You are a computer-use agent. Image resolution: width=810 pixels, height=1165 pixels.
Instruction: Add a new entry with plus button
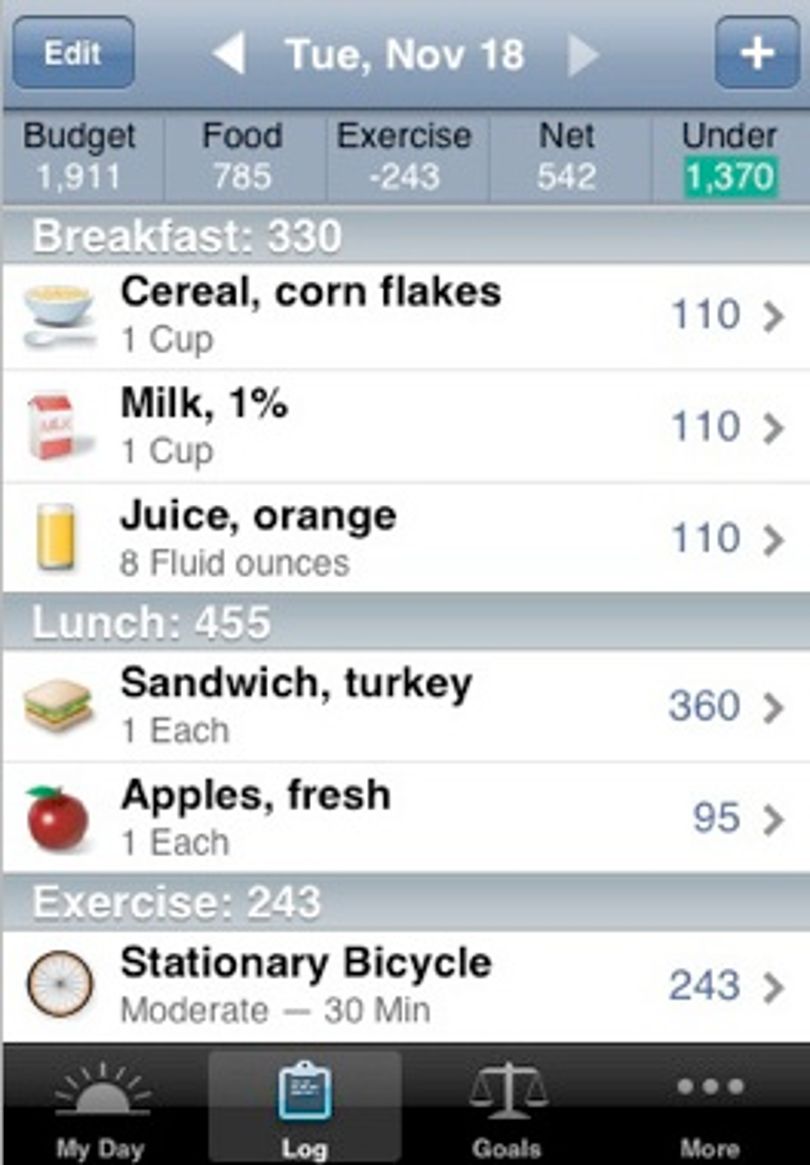click(x=756, y=53)
